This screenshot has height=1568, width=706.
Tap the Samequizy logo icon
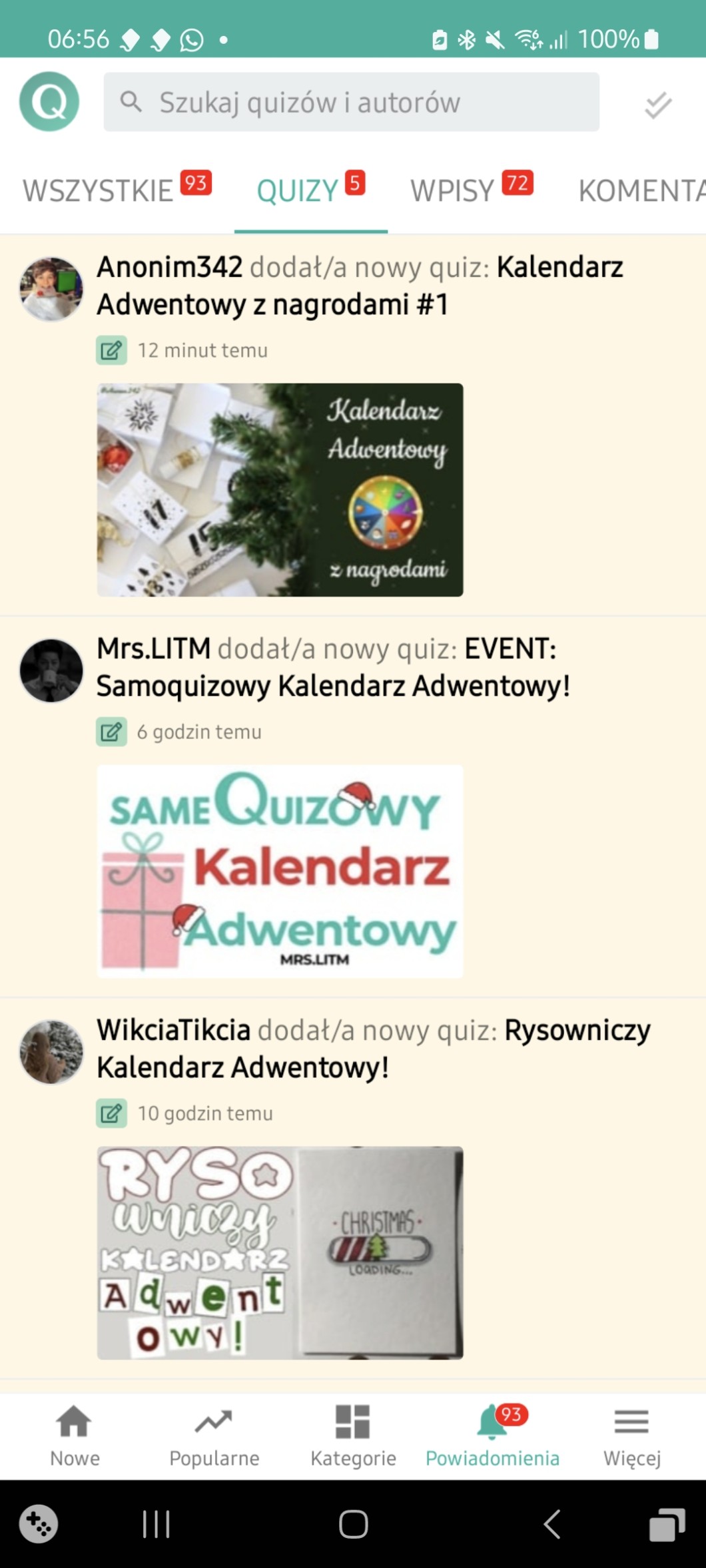click(x=49, y=102)
